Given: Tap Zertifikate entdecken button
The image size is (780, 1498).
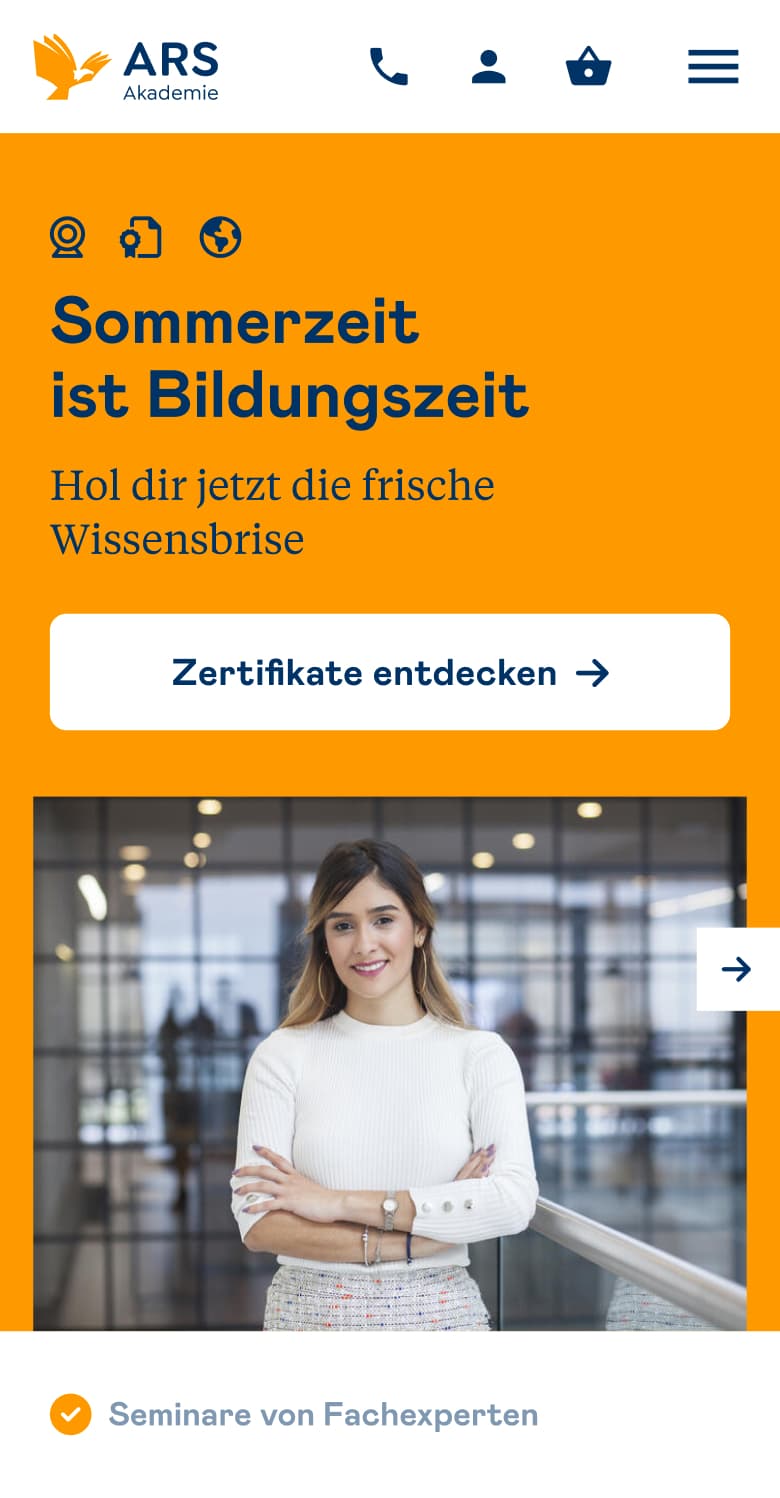Looking at the screenshot, I should (x=390, y=672).
